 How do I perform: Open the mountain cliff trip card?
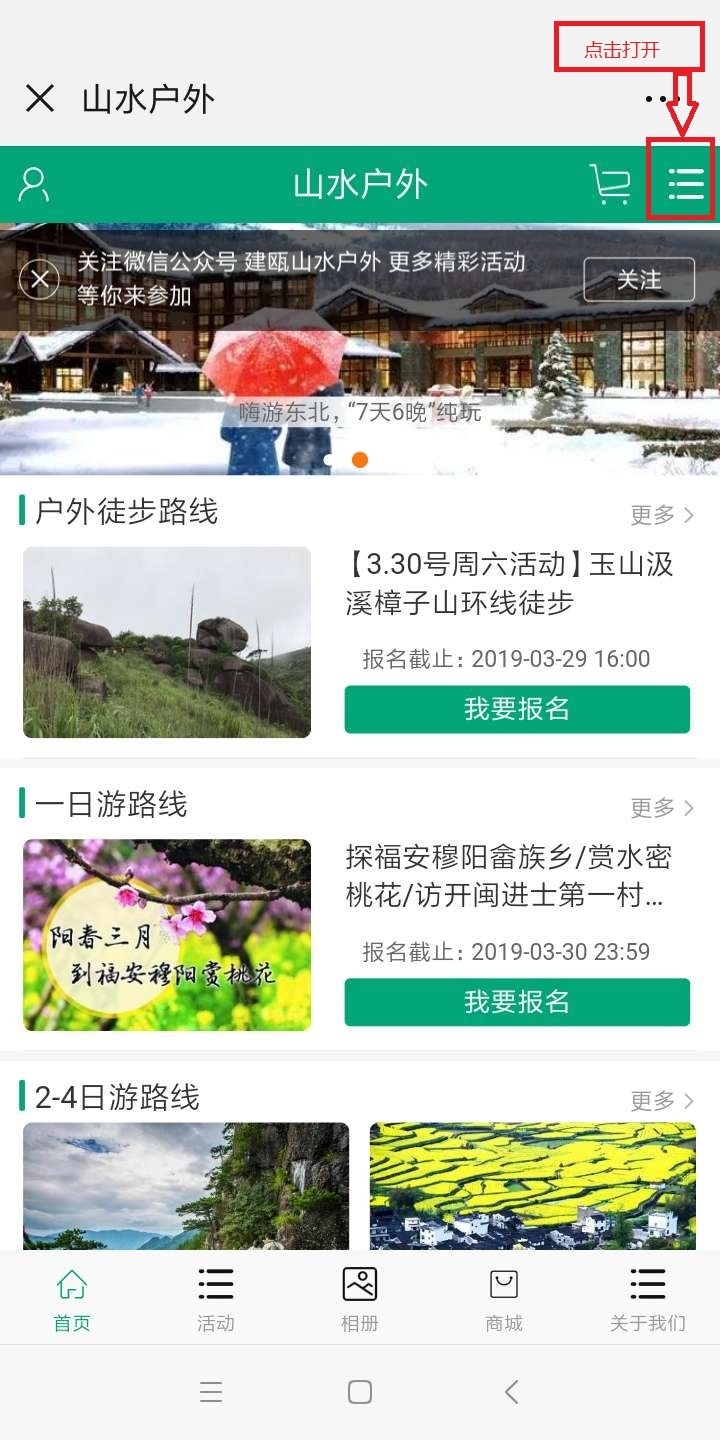click(x=186, y=1186)
